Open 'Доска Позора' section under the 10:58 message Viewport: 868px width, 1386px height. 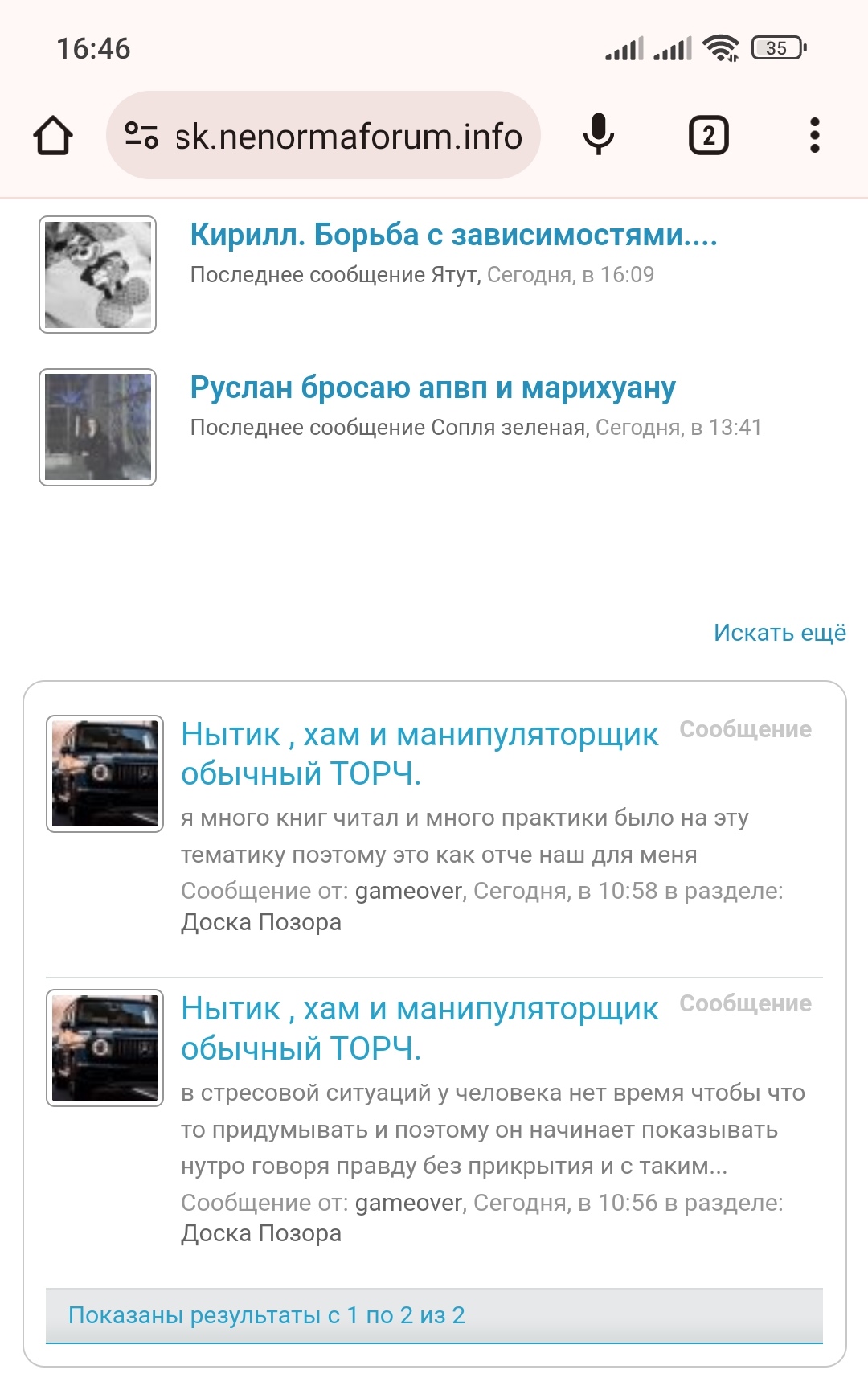(x=261, y=922)
